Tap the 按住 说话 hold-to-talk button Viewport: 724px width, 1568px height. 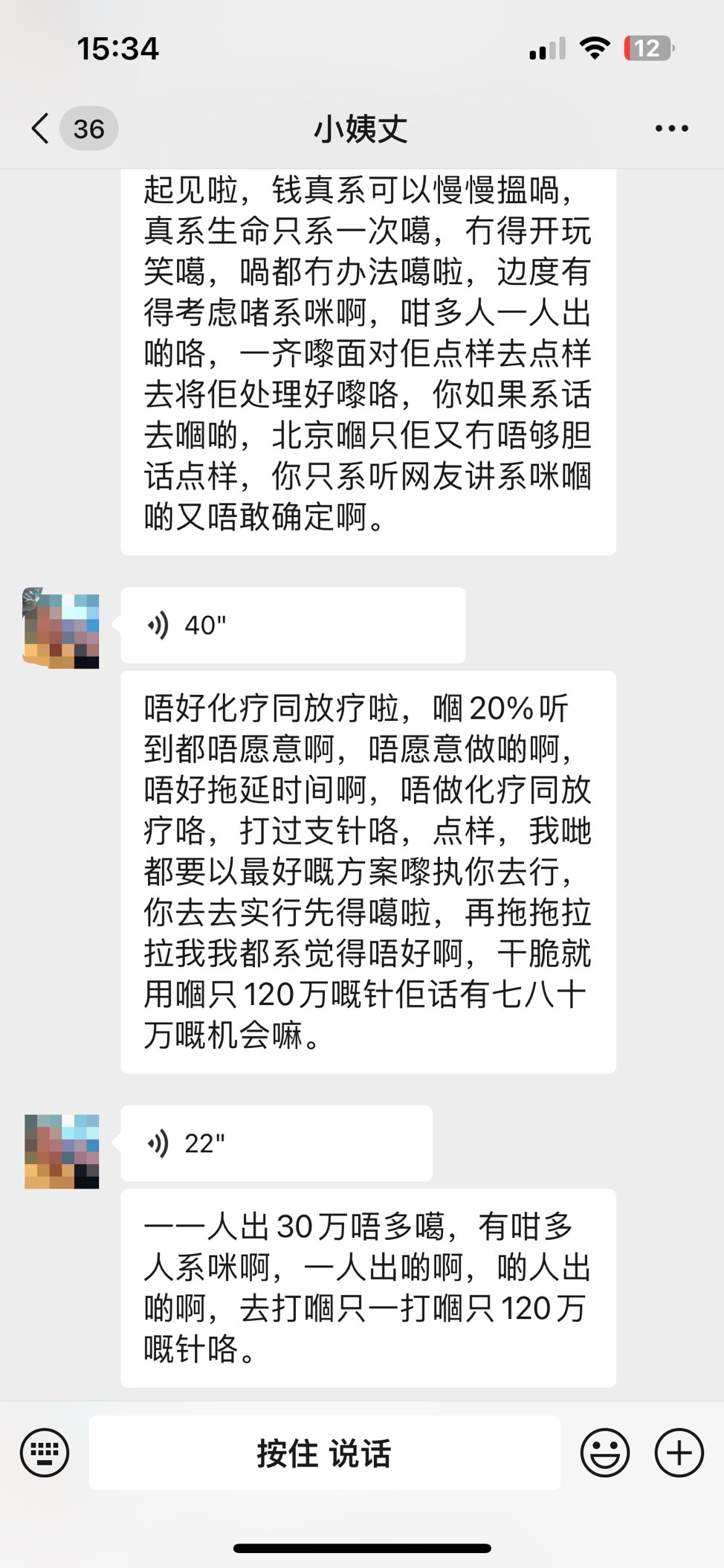[325, 1453]
